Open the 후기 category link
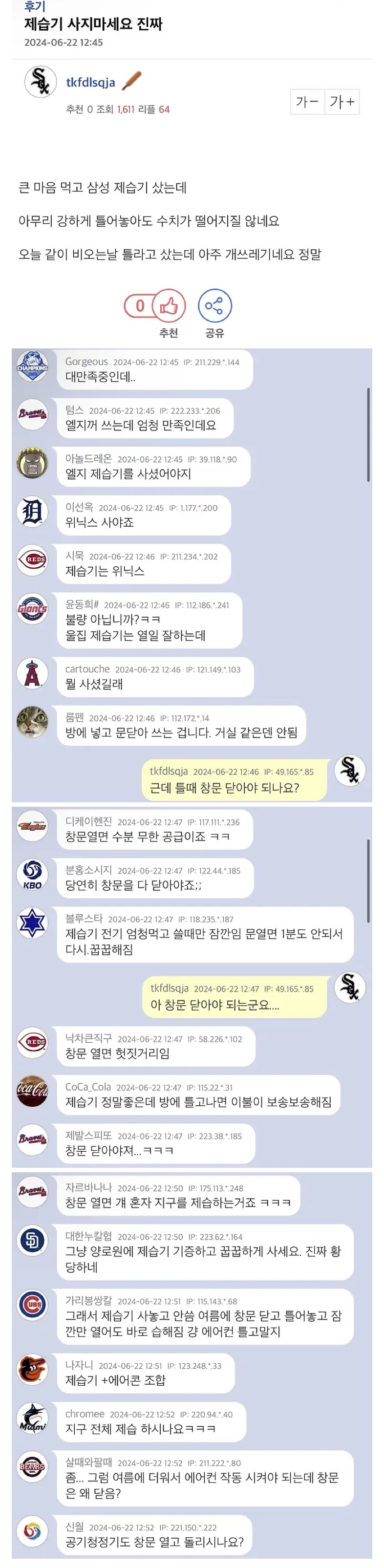The width and height of the screenshot is (384, 1568). coord(35,6)
